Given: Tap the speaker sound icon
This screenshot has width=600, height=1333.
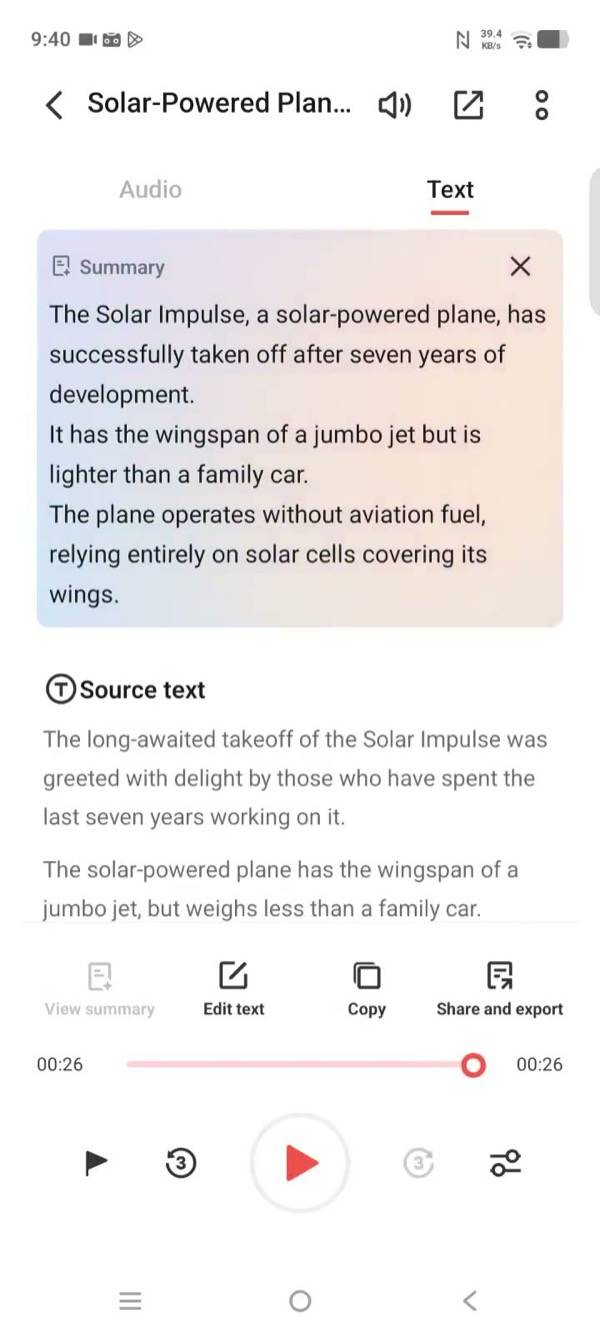Looking at the screenshot, I should pyautogui.click(x=395, y=105).
